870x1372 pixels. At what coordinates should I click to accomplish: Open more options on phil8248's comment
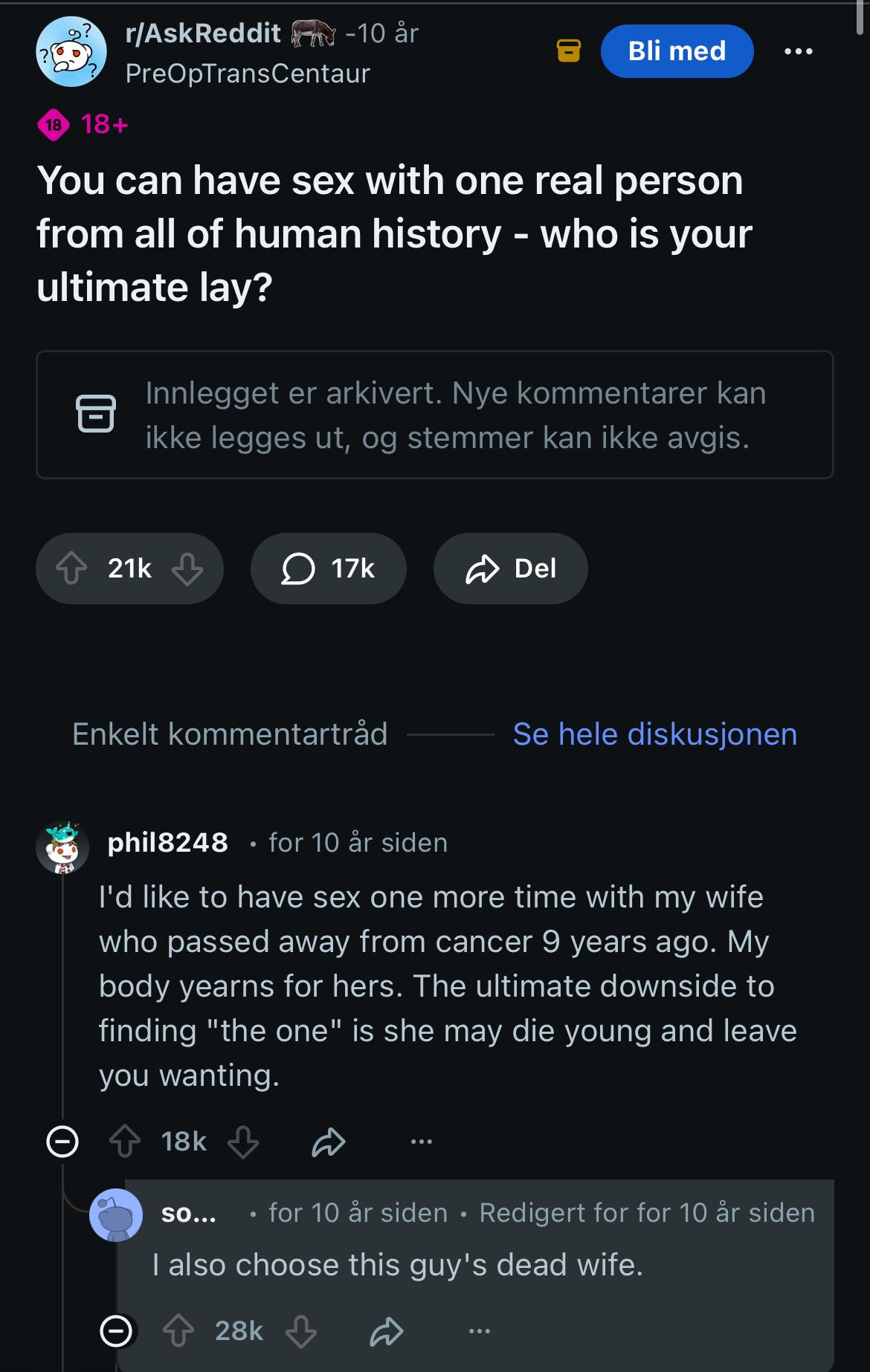pyautogui.click(x=421, y=1141)
